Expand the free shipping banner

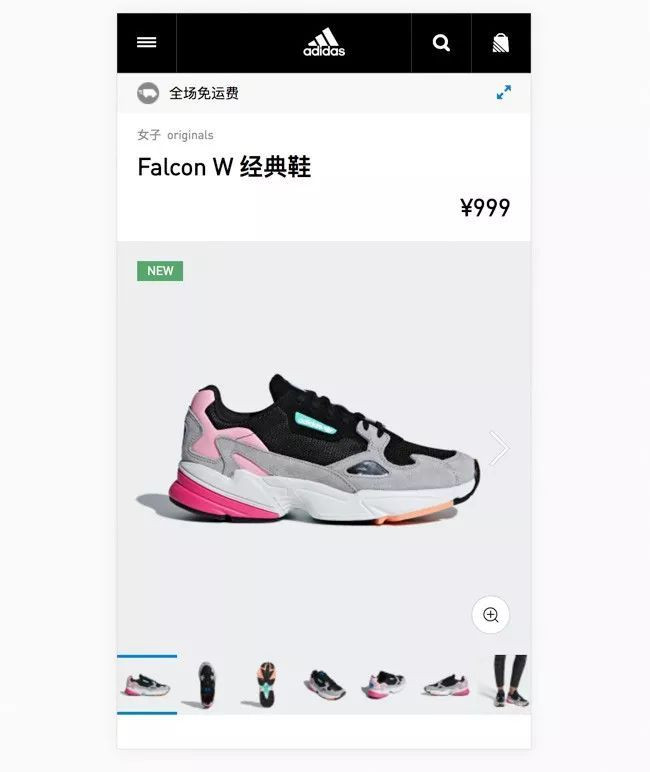coord(504,93)
